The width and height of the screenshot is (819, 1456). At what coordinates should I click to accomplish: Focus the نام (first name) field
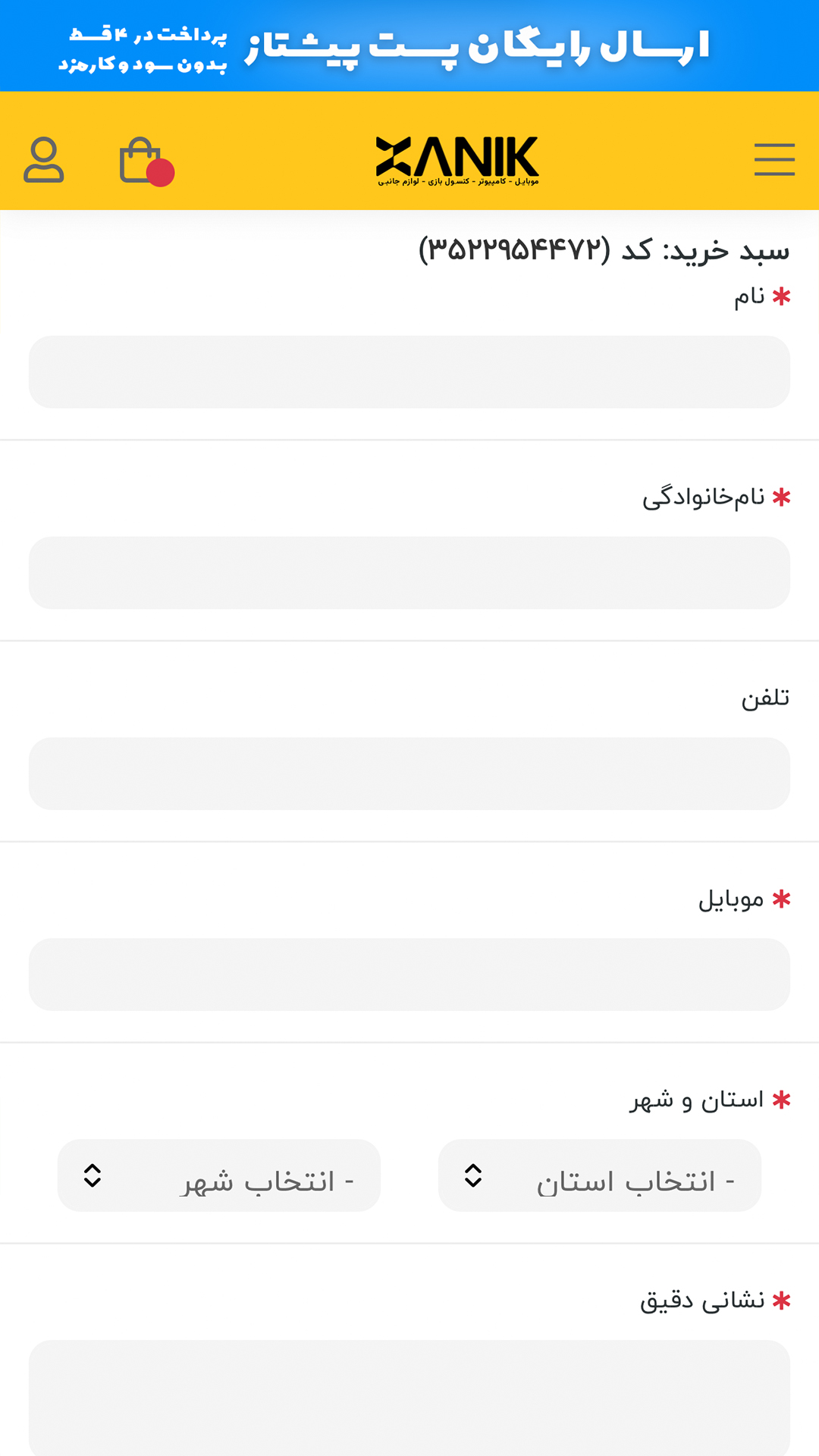[409, 372]
